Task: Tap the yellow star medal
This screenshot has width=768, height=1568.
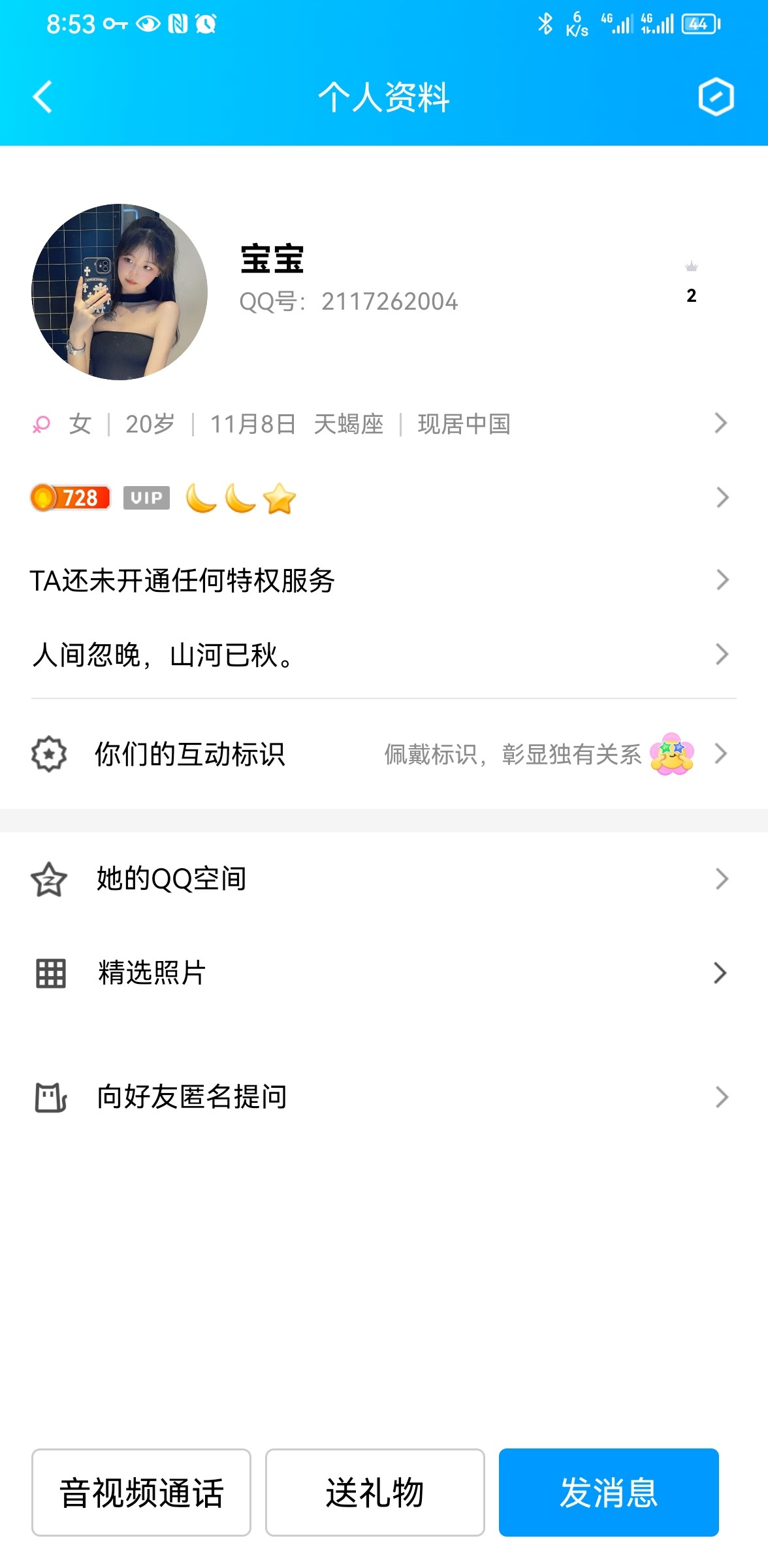Action: 279,498
